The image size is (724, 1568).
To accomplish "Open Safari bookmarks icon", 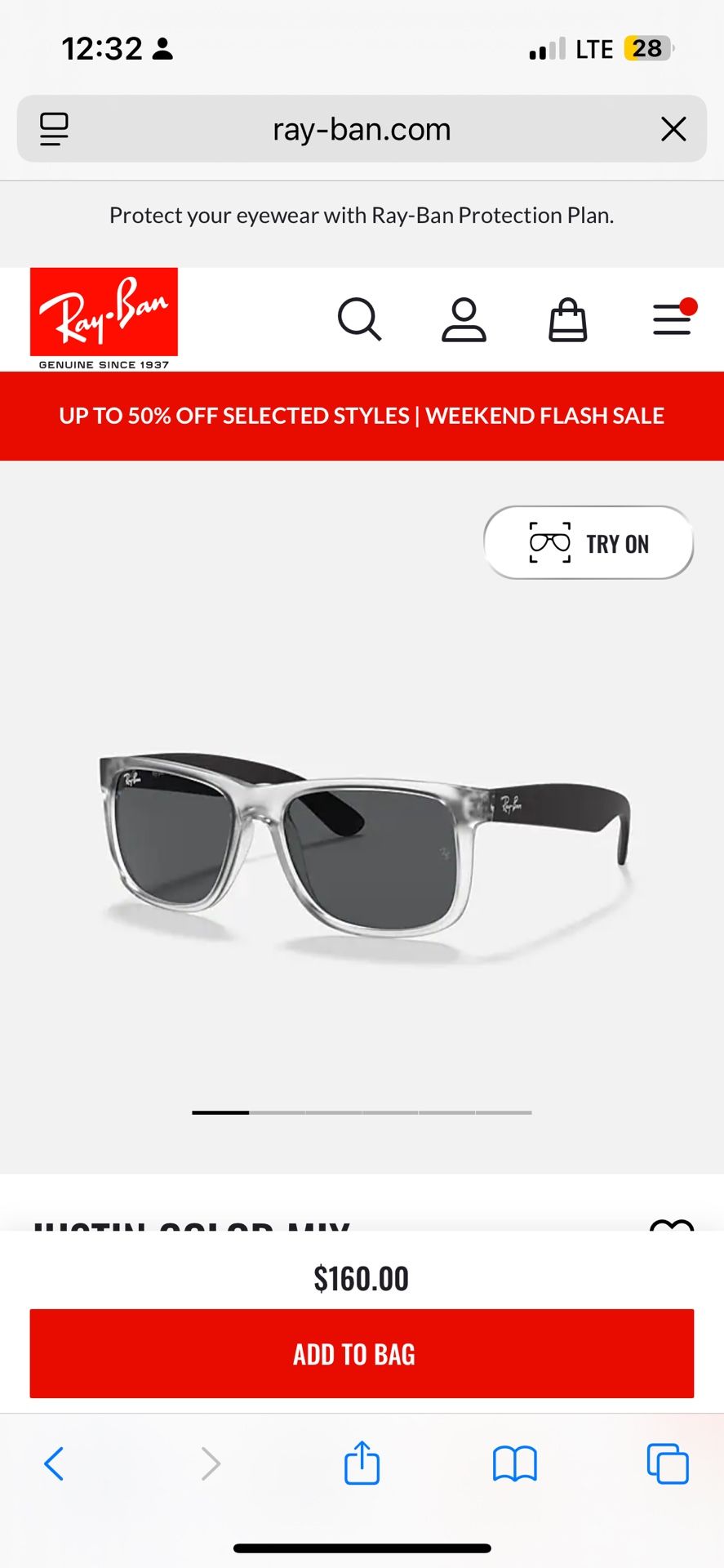I will (514, 1463).
